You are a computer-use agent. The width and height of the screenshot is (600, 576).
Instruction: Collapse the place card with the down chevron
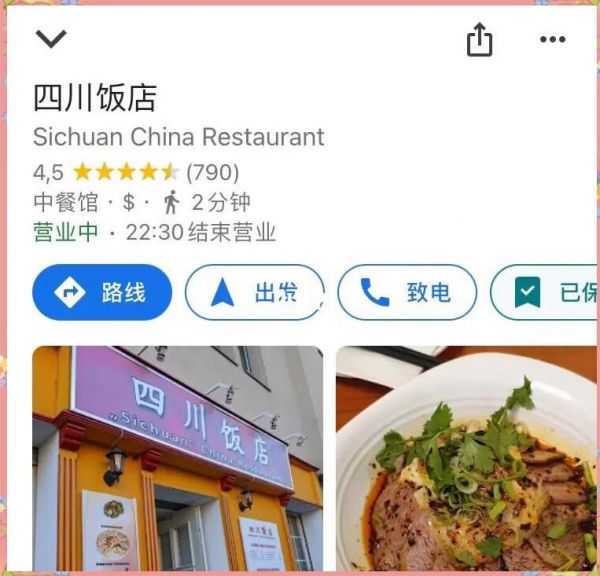51,39
